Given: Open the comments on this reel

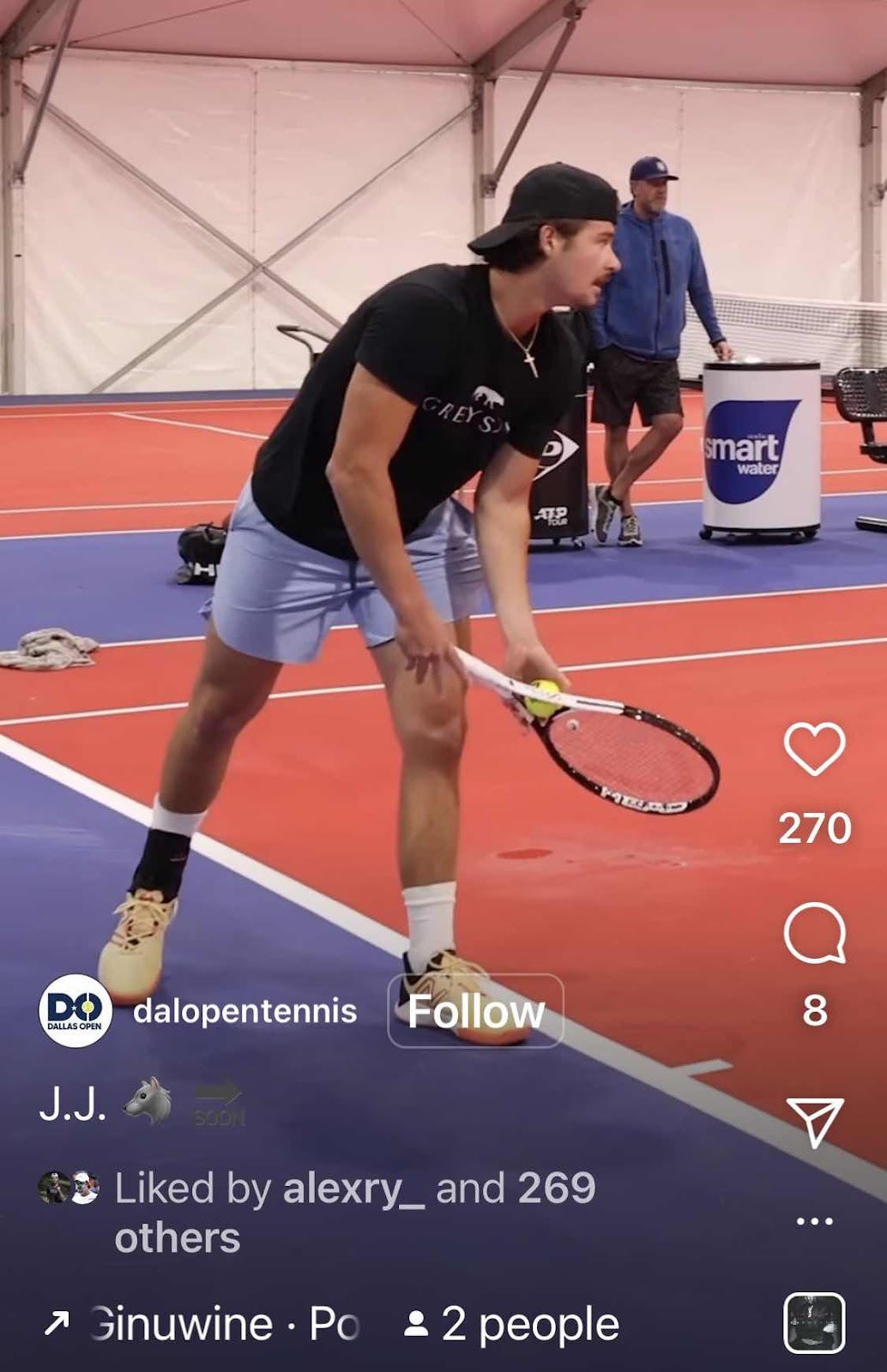Looking at the screenshot, I should click(x=814, y=933).
